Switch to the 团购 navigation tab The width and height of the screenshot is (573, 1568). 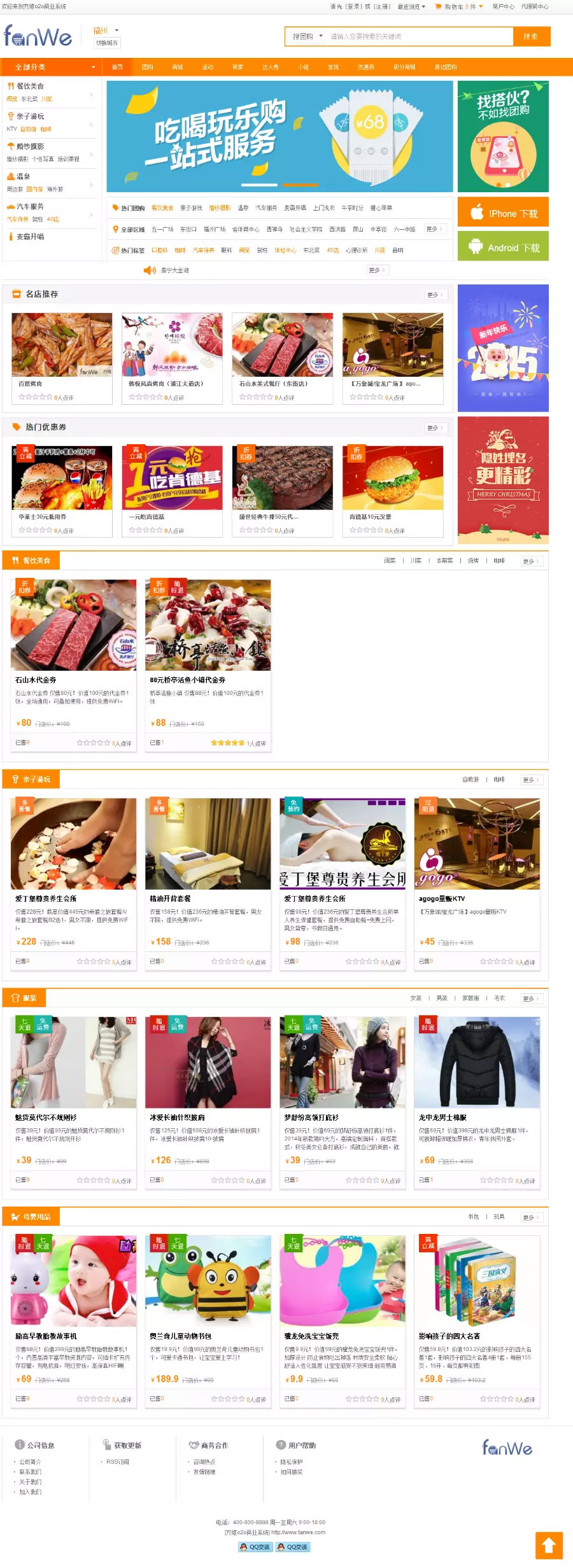point(147,67)
